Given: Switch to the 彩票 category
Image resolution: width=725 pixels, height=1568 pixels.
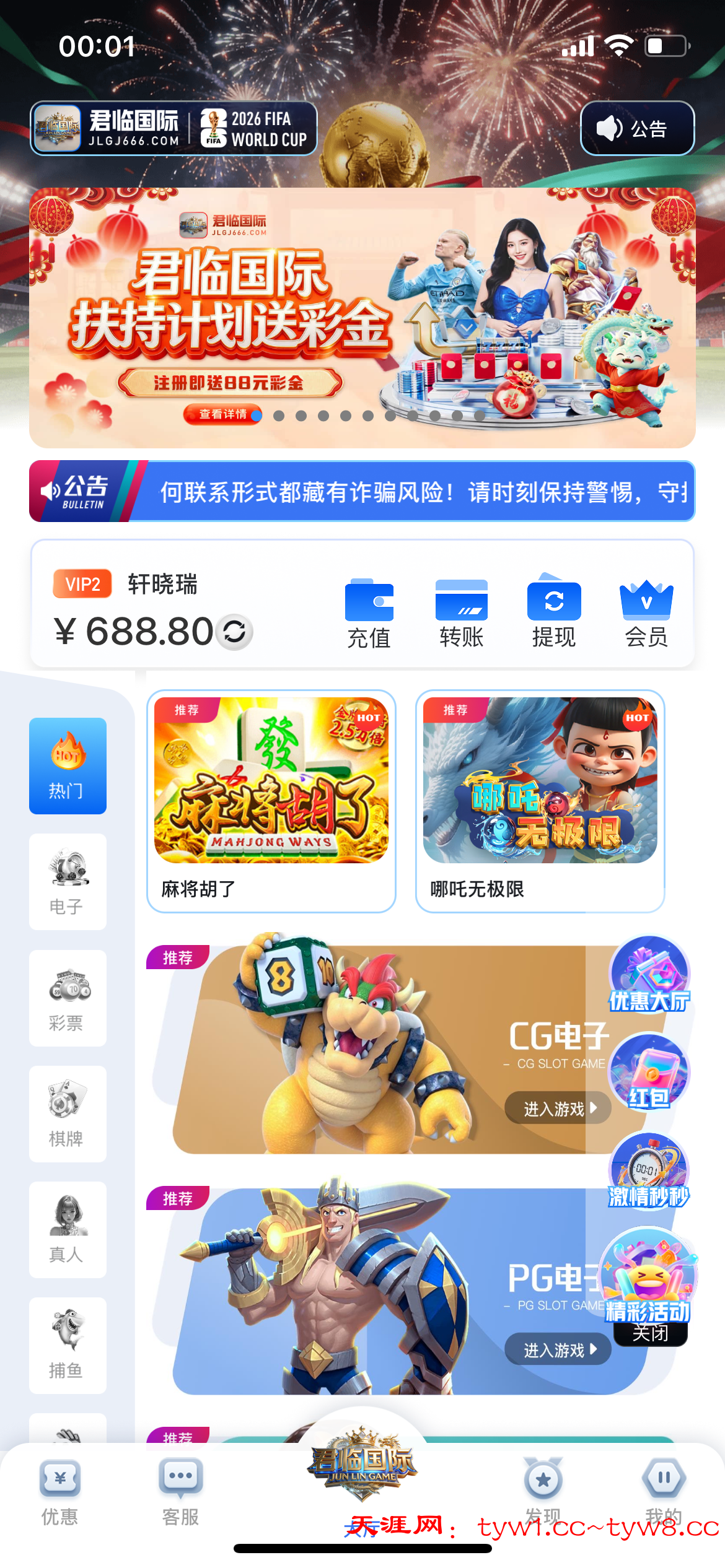Looking at the screenshot, I should pyautogui.click(x=68, y=998).
